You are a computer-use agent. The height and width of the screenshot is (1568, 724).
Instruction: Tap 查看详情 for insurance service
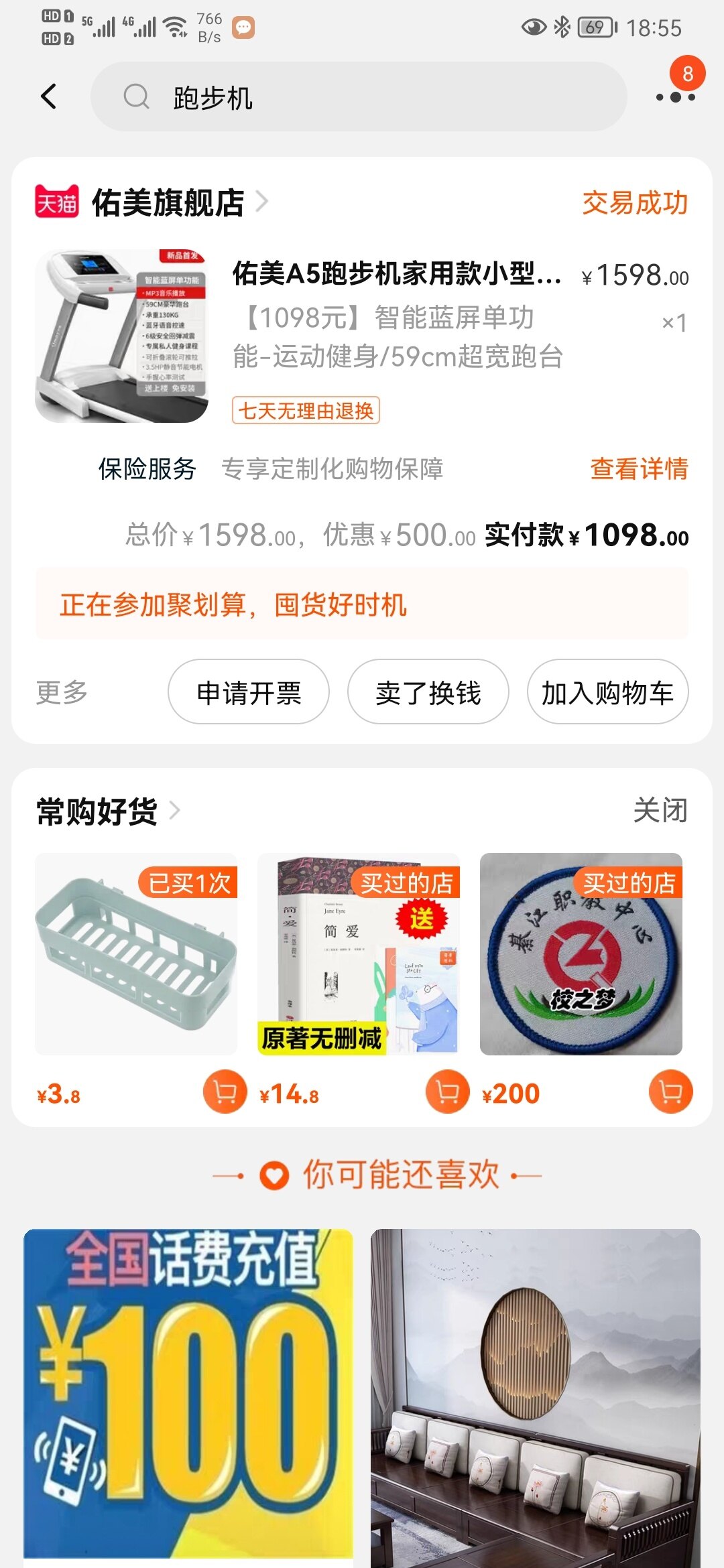(x=638, y=469)
